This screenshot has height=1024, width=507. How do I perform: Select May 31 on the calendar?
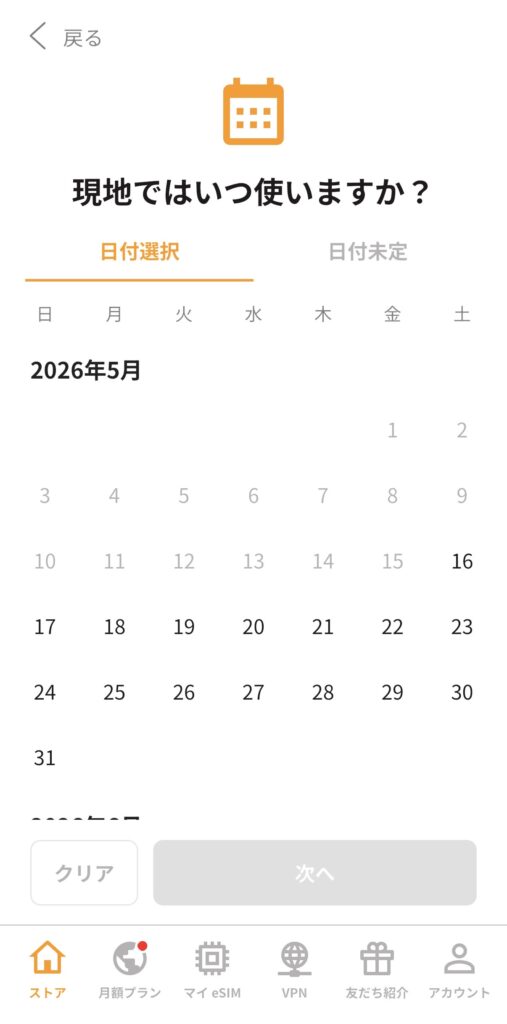(44, 758)
